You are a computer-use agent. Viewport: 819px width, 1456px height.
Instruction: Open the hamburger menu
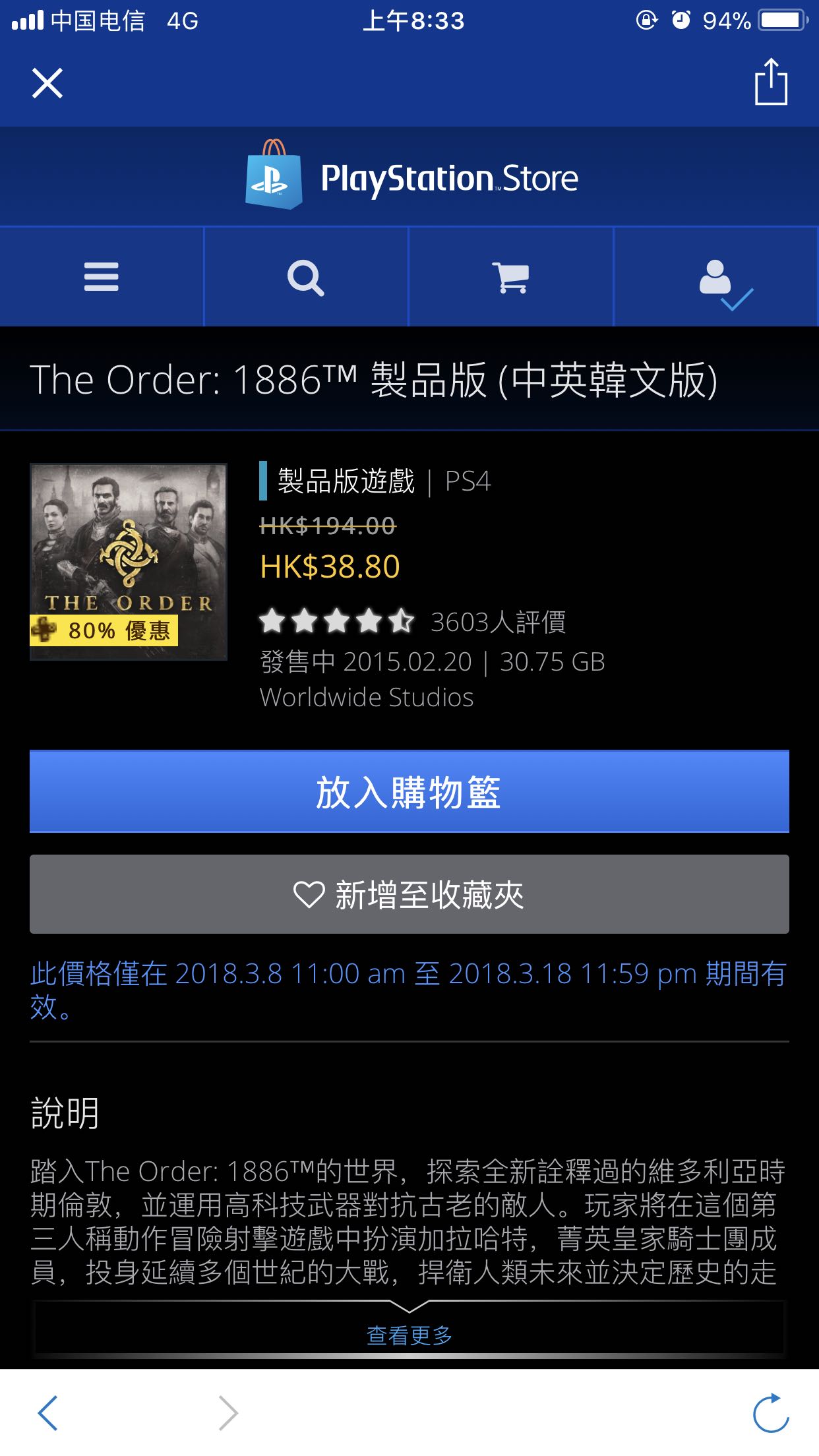(x=102, y=277)
